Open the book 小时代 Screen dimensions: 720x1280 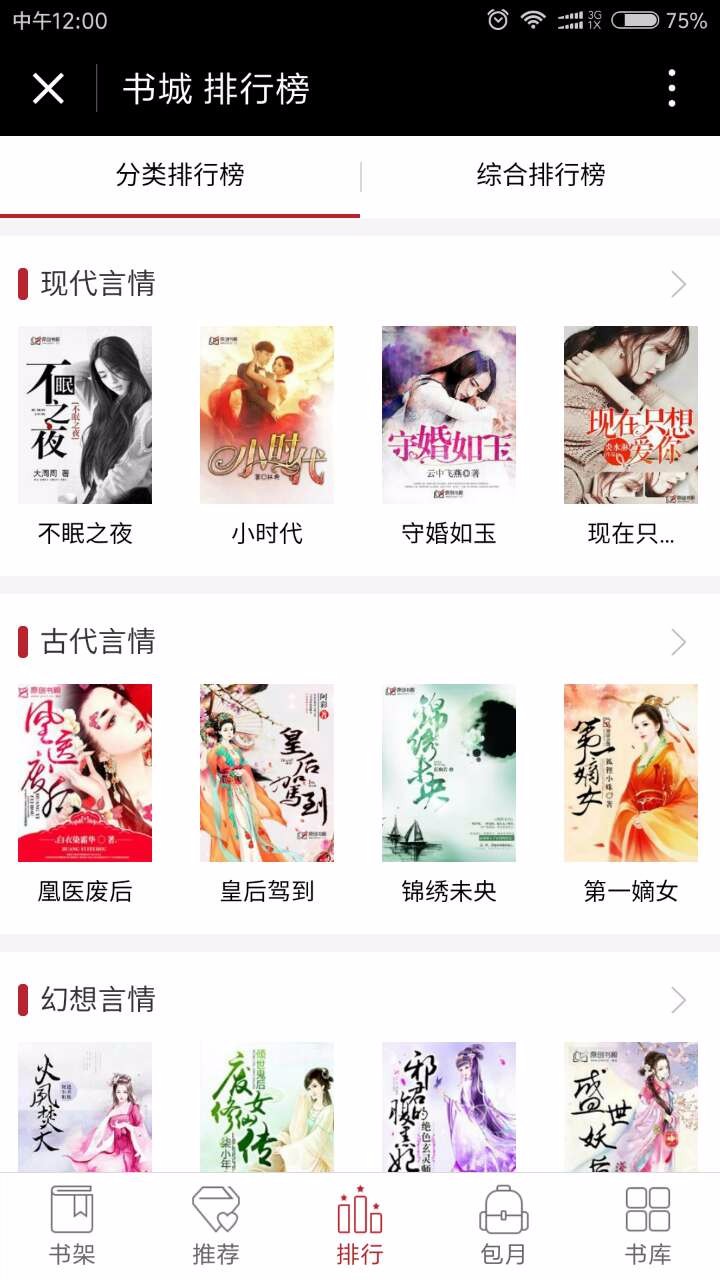(x=267, y=415)
